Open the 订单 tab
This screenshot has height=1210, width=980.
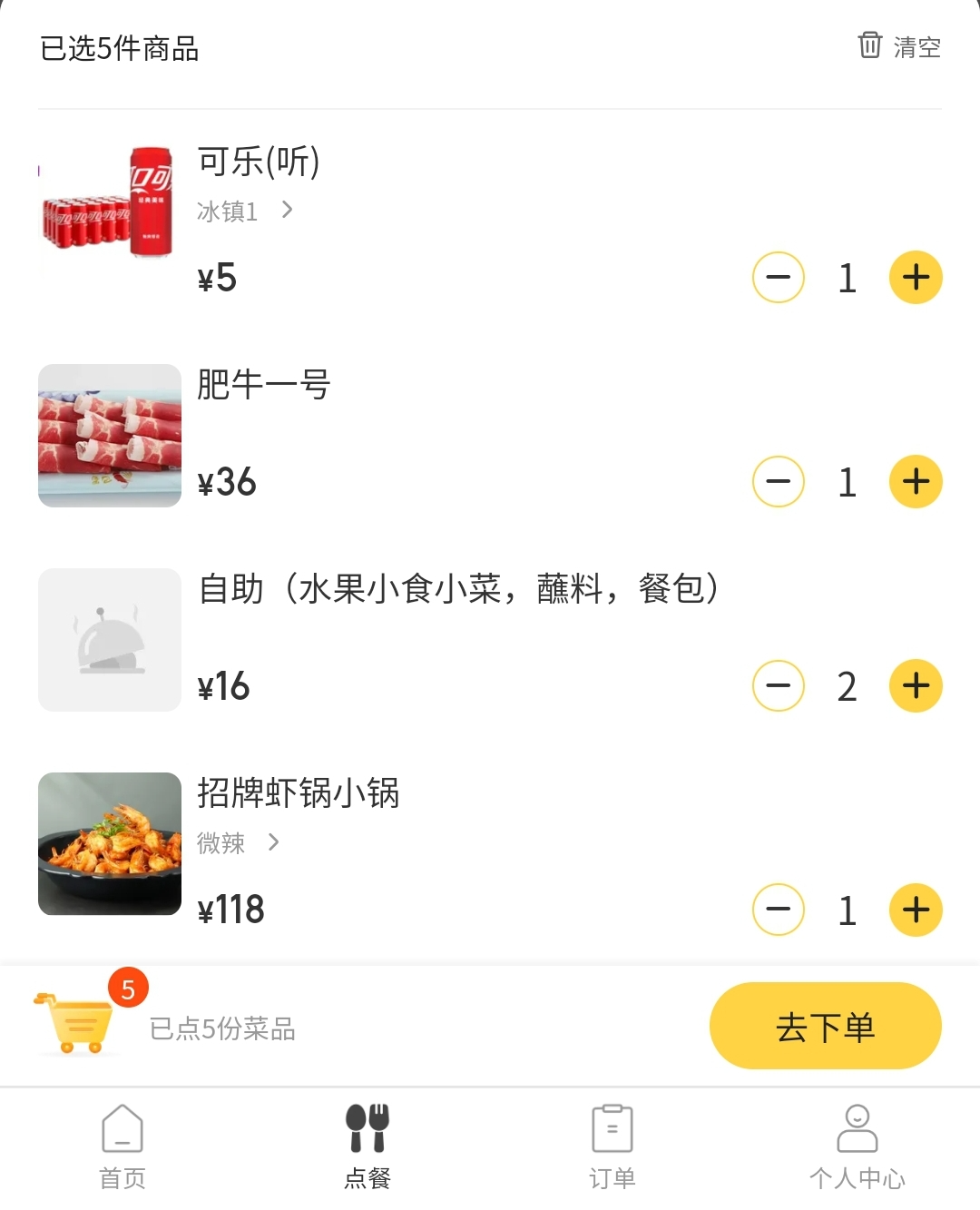(x=612, y=1146)
